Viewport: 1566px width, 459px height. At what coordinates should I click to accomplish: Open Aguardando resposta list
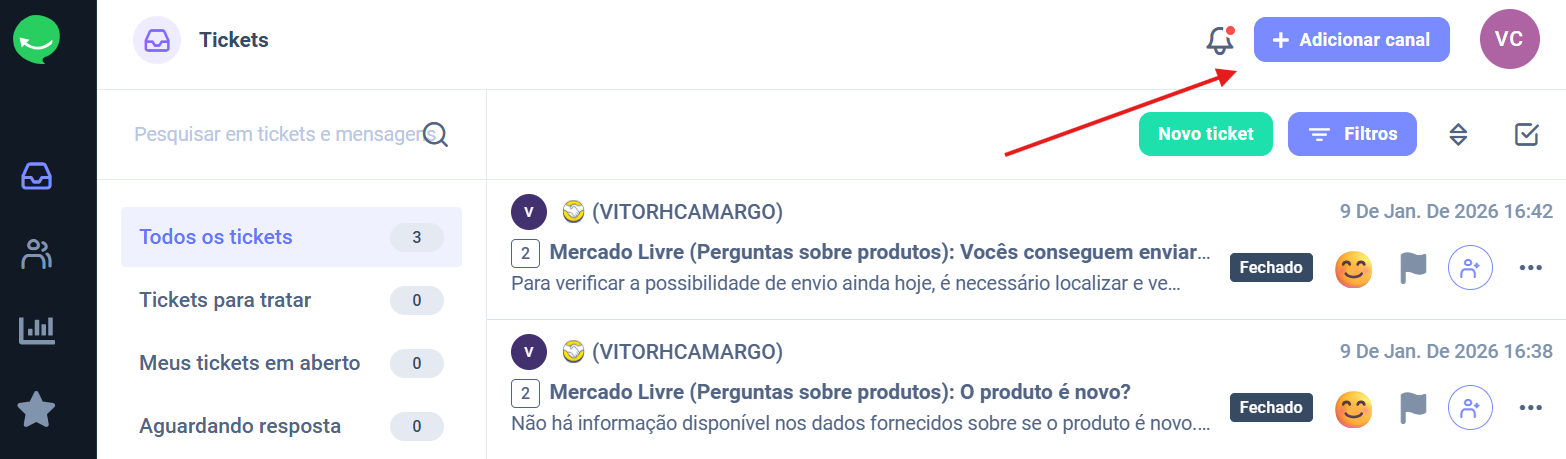(291, 426)
